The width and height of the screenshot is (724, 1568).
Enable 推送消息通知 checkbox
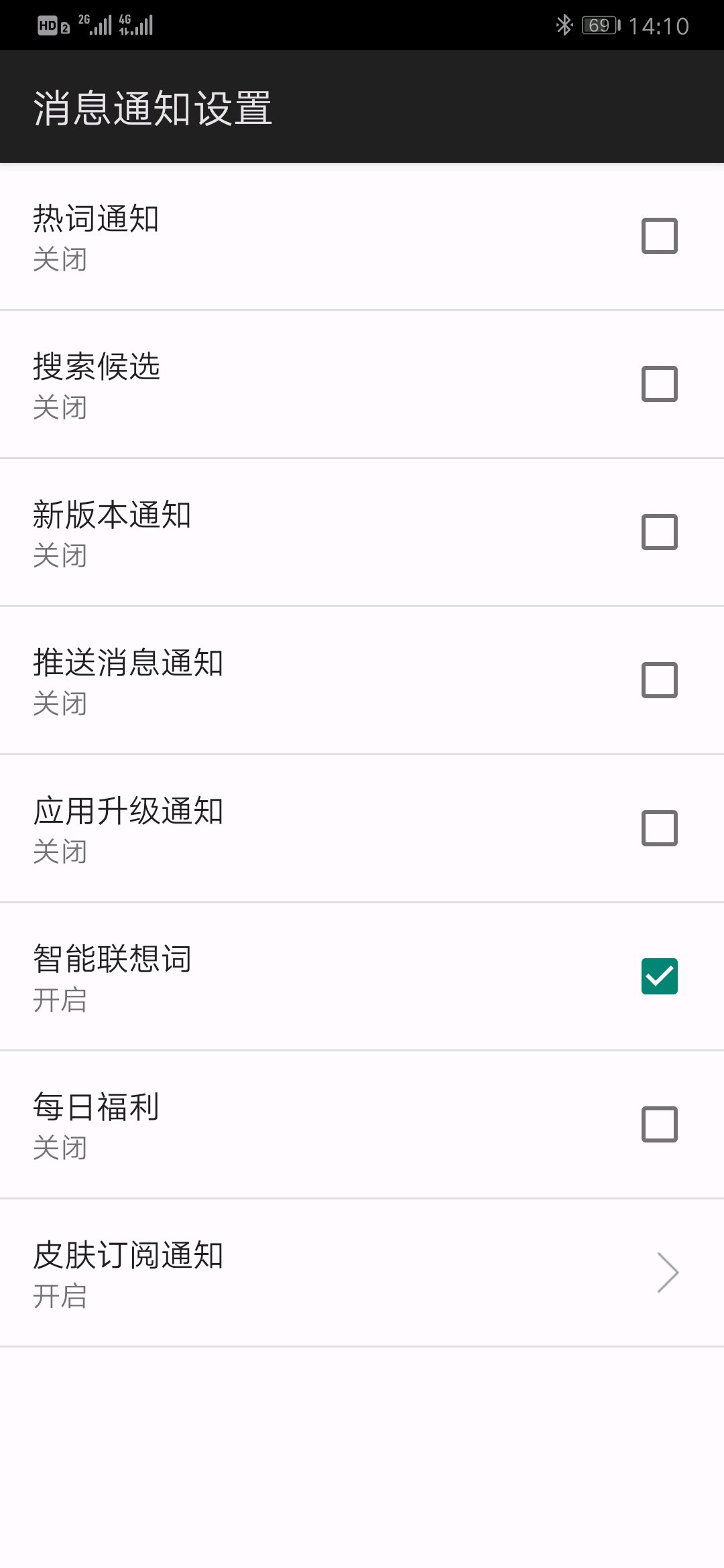click(659, 680)
